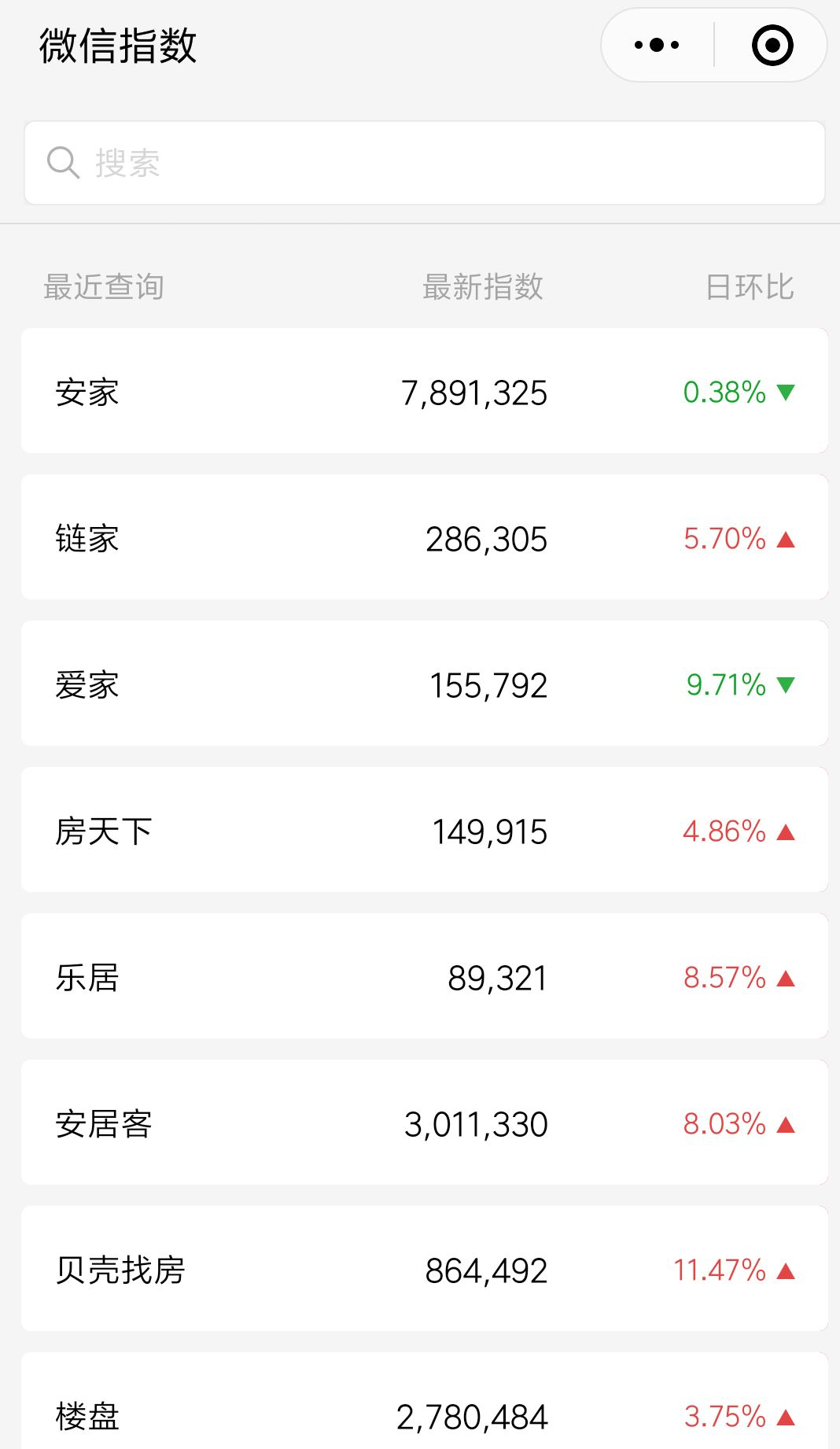View the 爱家 index details

(425, 684)
